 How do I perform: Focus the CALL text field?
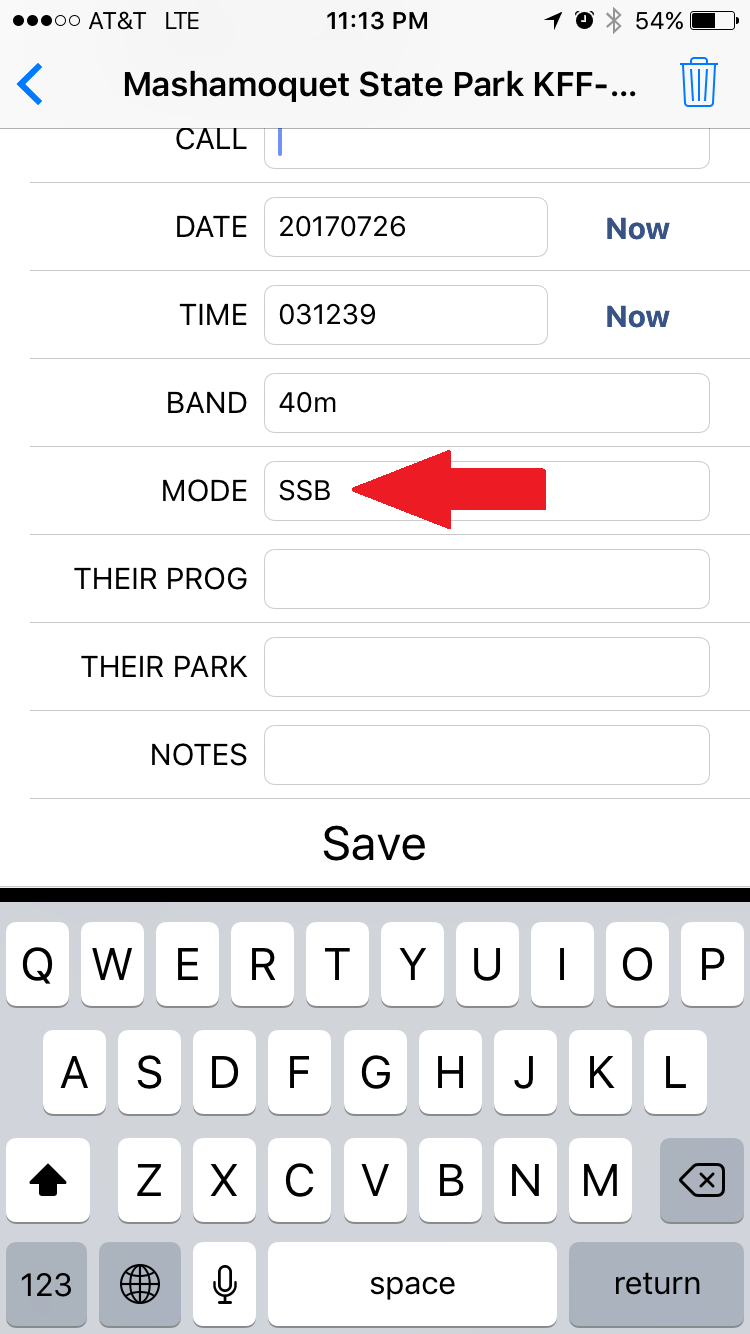click(x=487, y=148)
